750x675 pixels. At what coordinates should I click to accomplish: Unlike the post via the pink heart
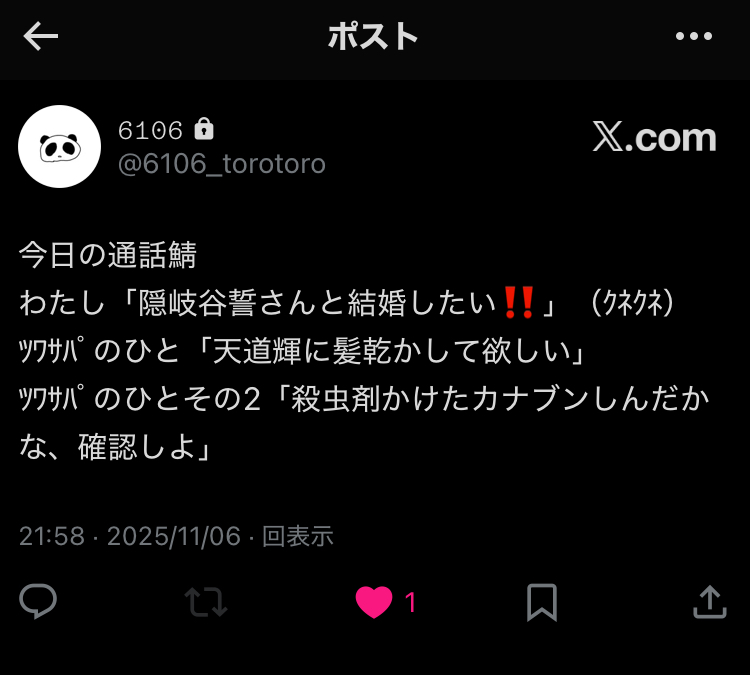click(374, 601)
